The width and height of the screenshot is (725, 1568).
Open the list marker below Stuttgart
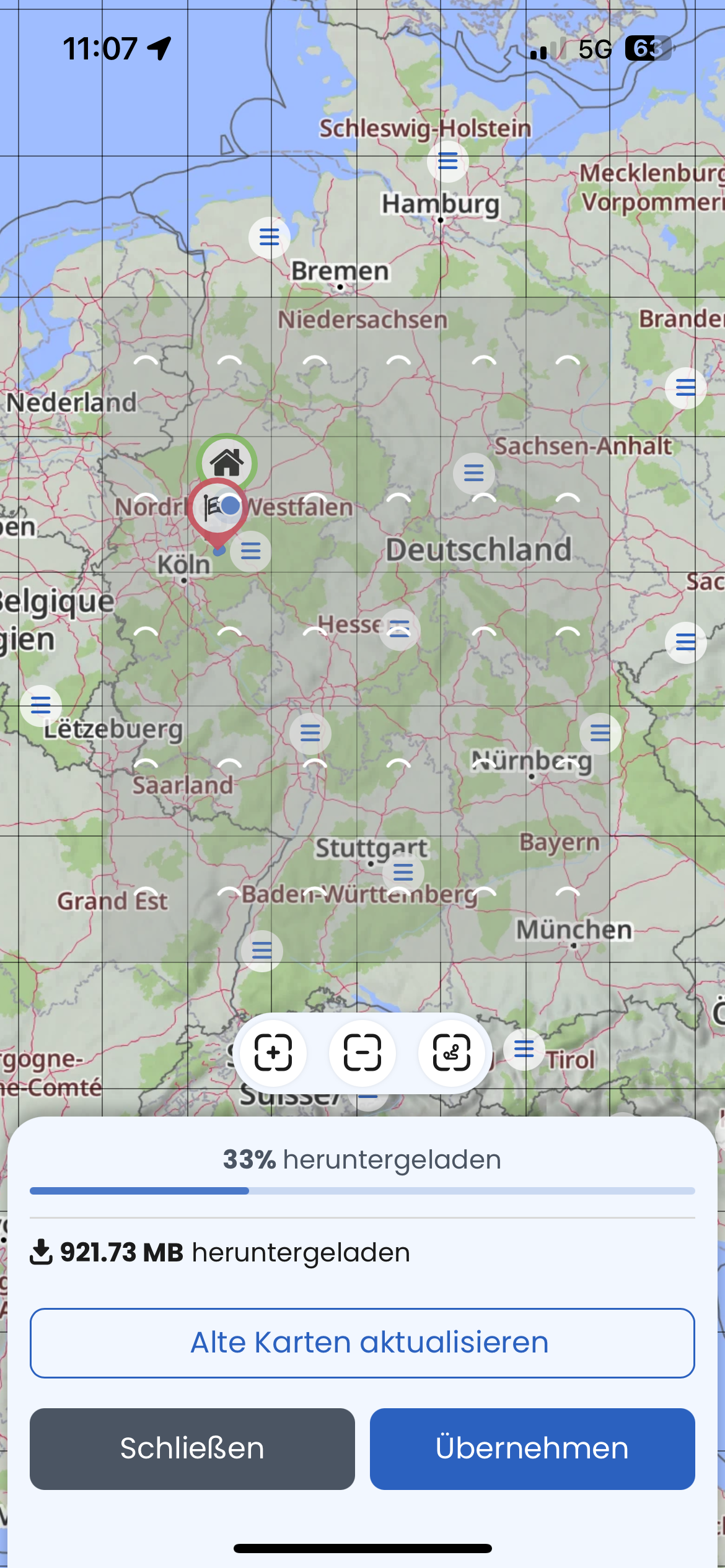tap(403, 873)
